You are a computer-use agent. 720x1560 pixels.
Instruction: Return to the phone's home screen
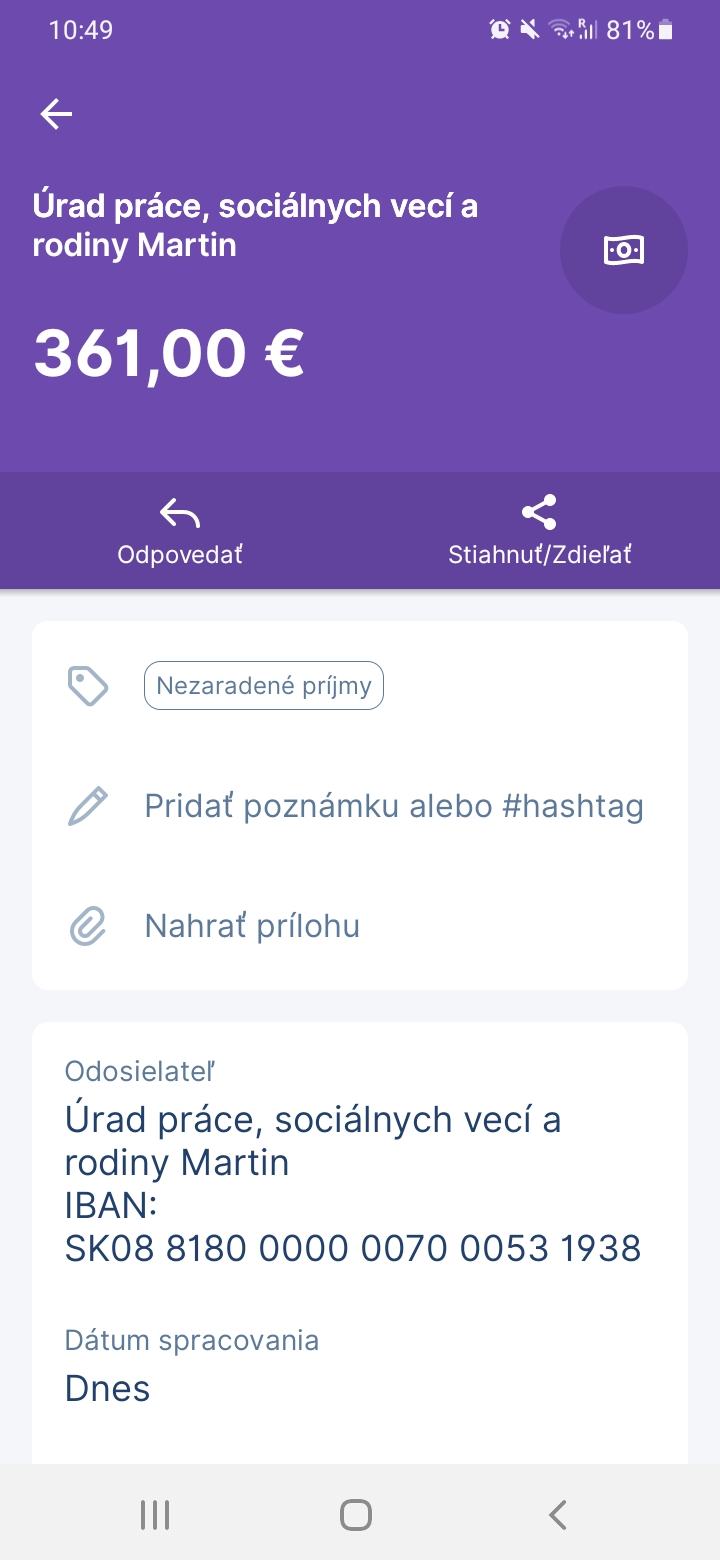tap(356, 1515)
